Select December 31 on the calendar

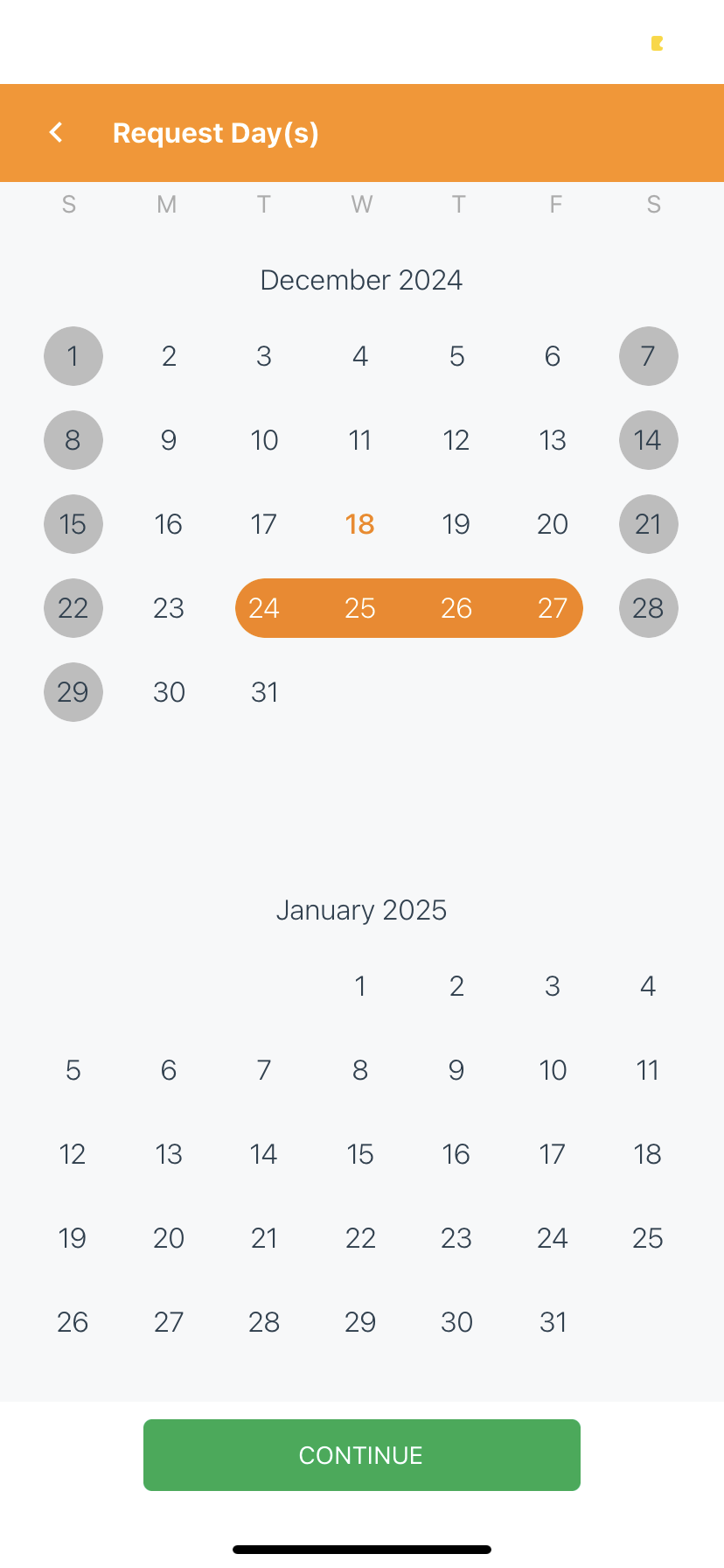(x=264, y=692)
